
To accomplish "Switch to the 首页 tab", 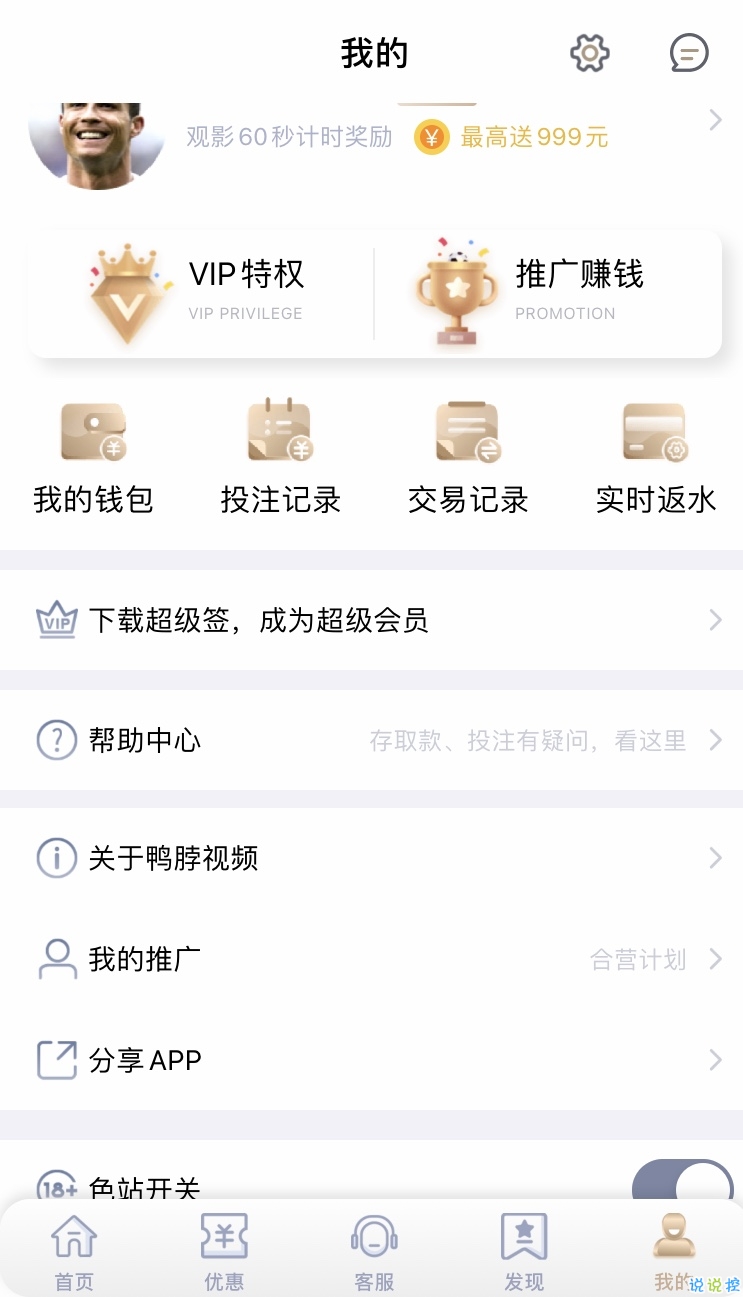I will tap(75, 1250).
